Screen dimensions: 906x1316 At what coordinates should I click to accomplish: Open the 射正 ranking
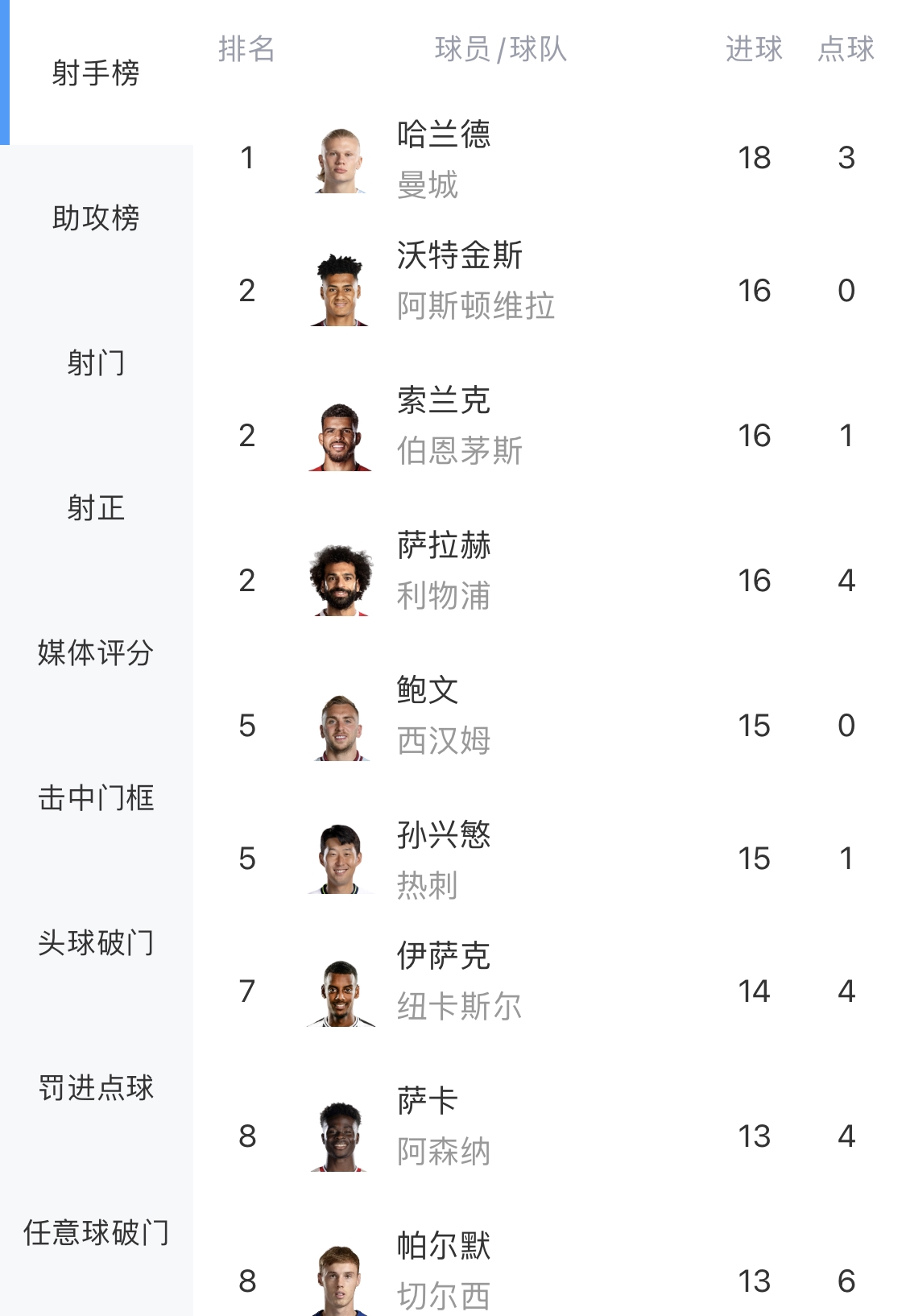pos(96,507)
